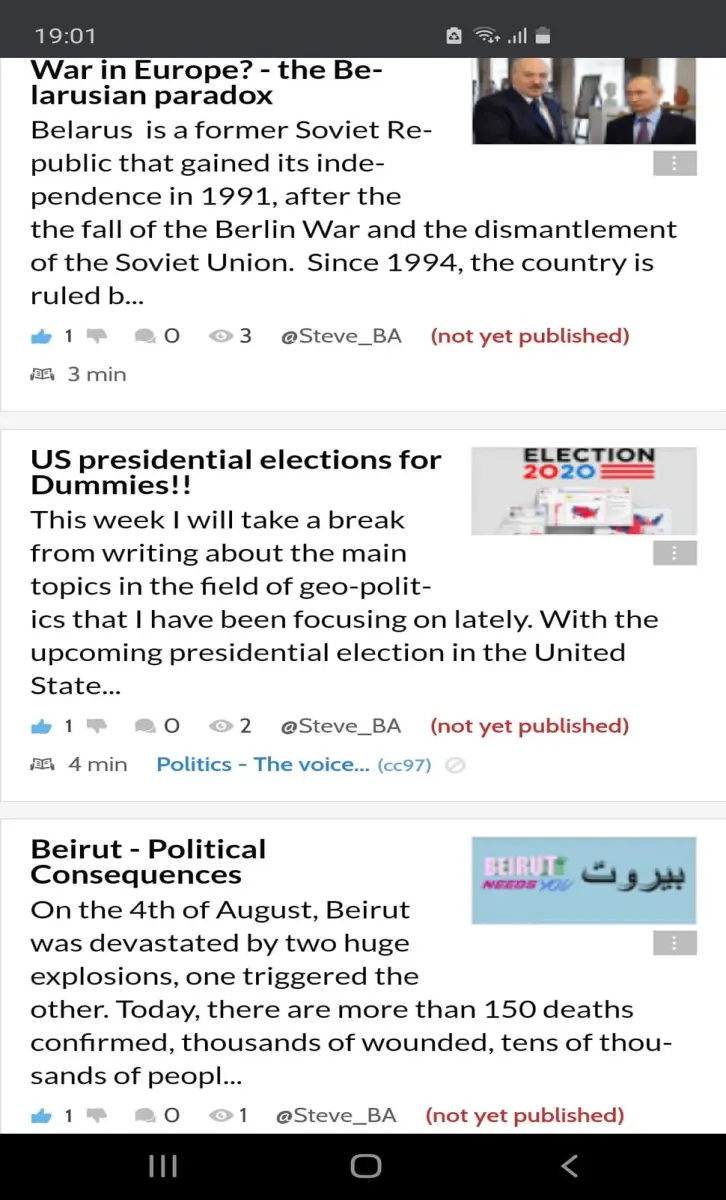Go back using the system back button
This screenshot has width=726, height=1200.
[x=569, y=1166]
